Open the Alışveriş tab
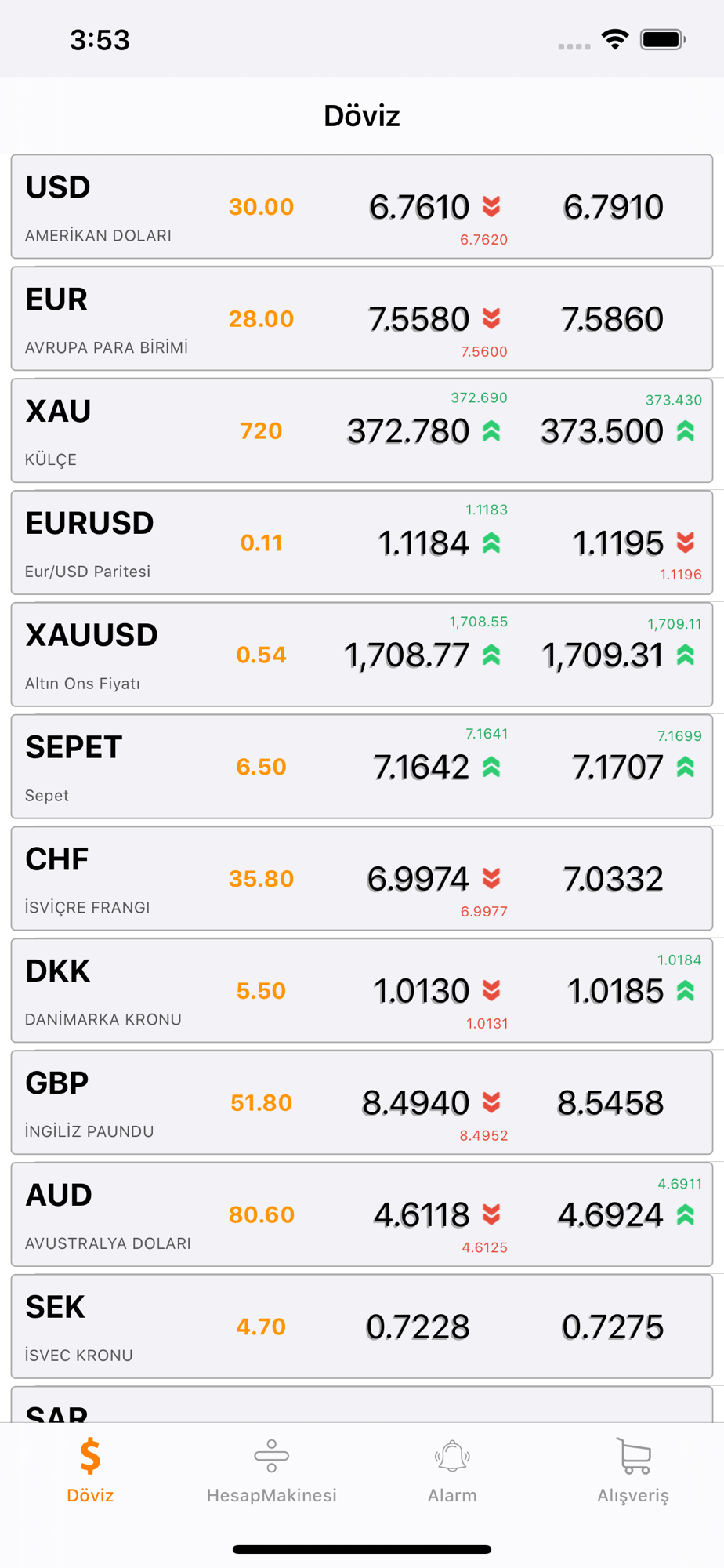The image size is (724, 1568). click(x=633, y=1471)
